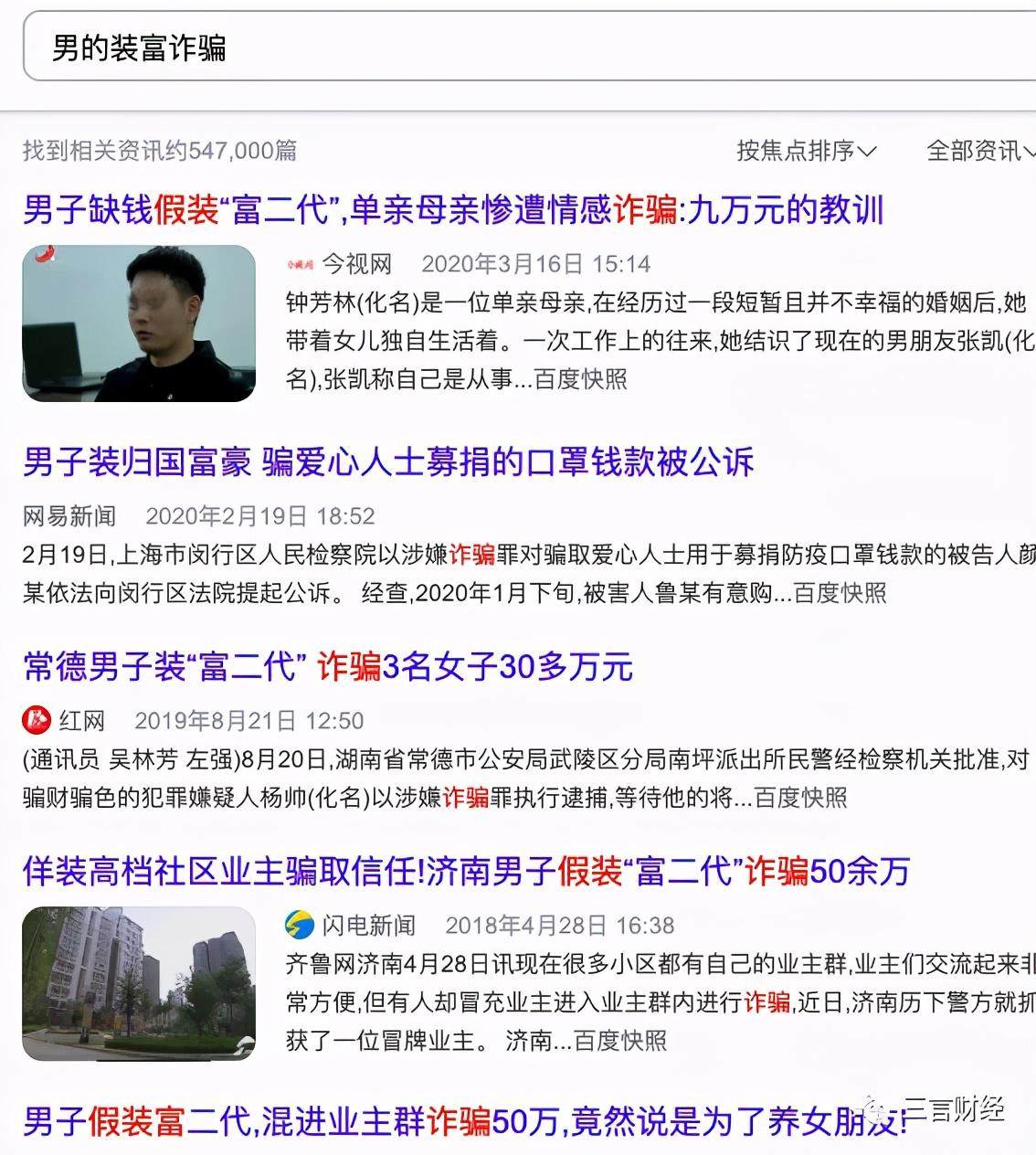View 百度快照 for the 红网 result
1036x1155 pixels.
point(801,798)
